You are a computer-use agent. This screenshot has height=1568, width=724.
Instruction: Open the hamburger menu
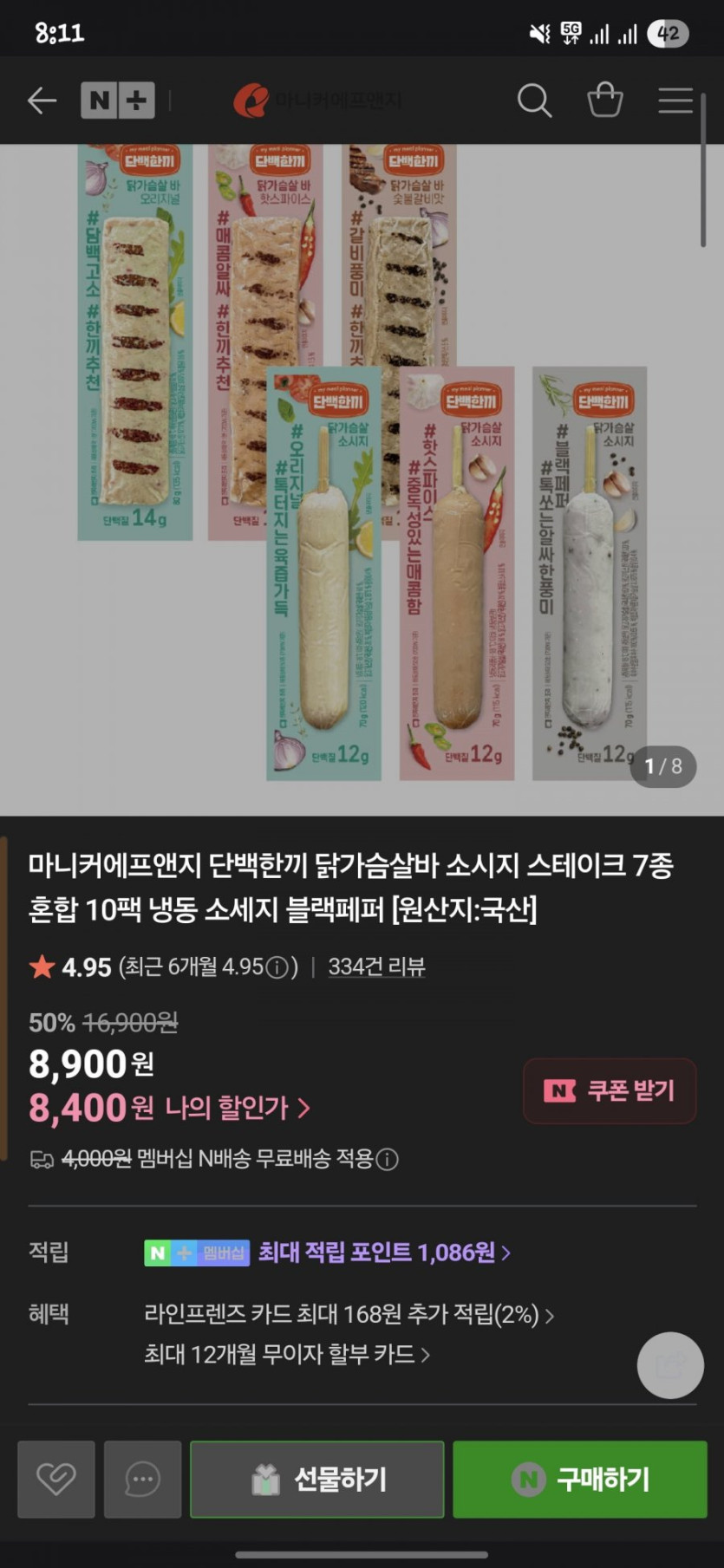pyautogui.click(x=675, y=101)
